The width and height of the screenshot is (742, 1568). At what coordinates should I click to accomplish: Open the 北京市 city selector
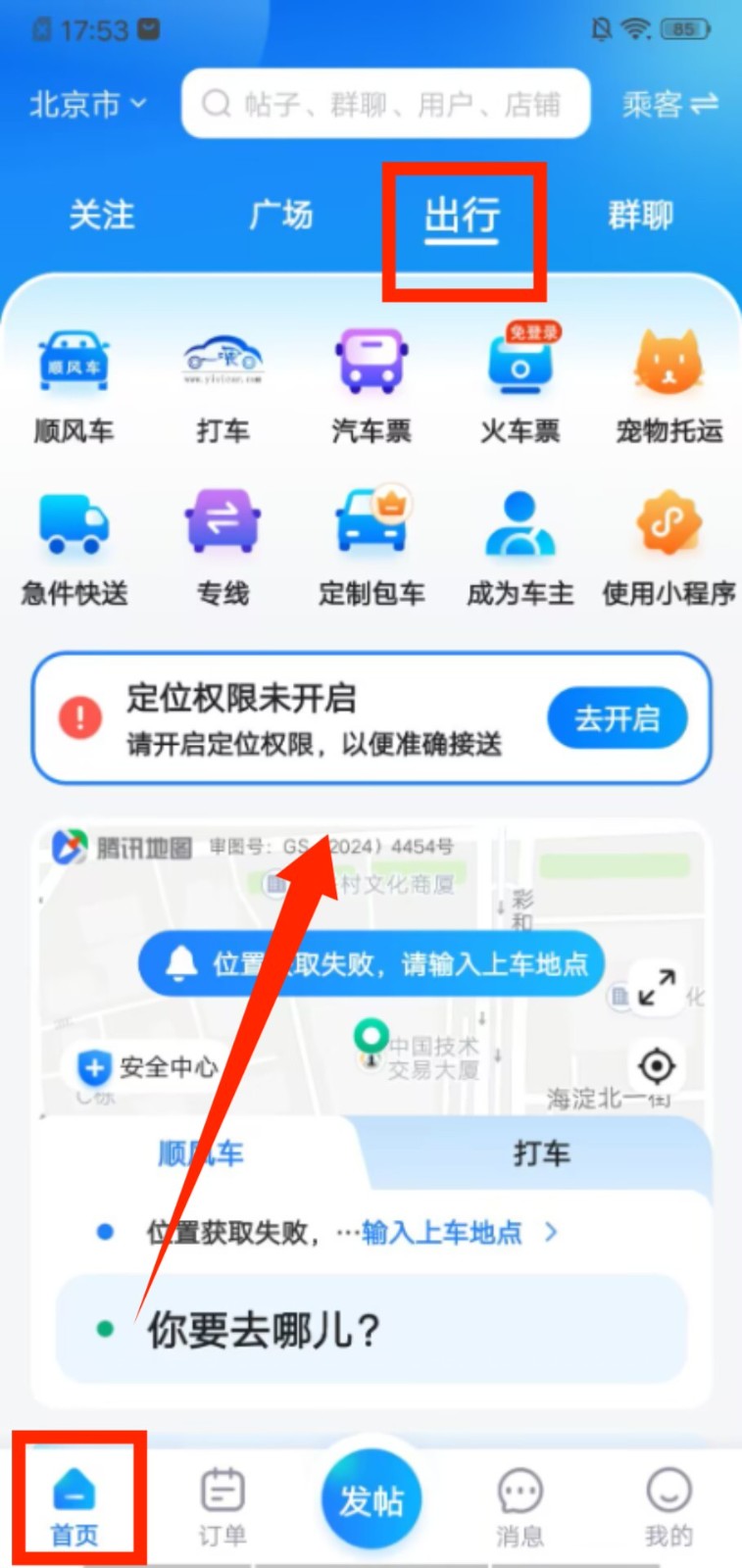(88, 104)
